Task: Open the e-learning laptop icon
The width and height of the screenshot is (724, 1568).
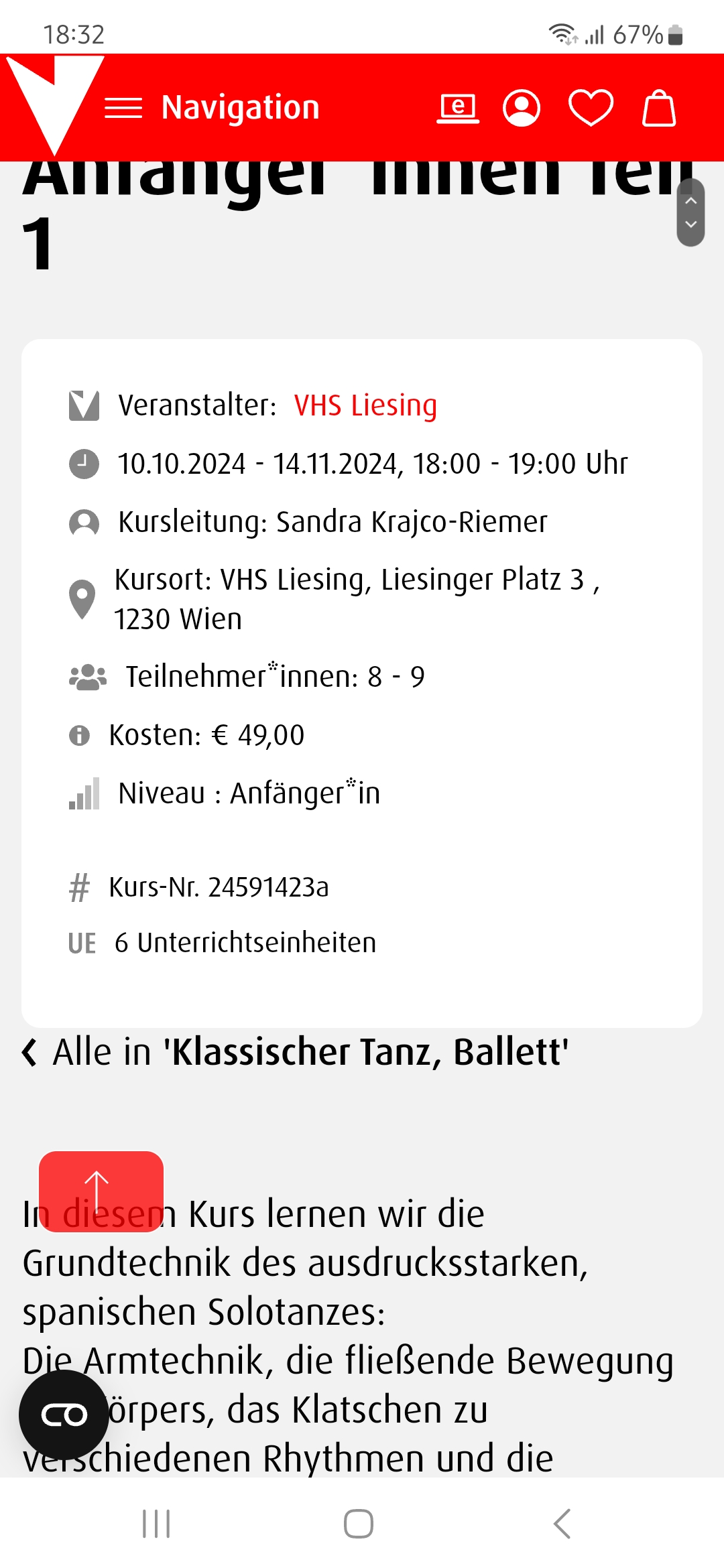Action: tap(458, 109)
